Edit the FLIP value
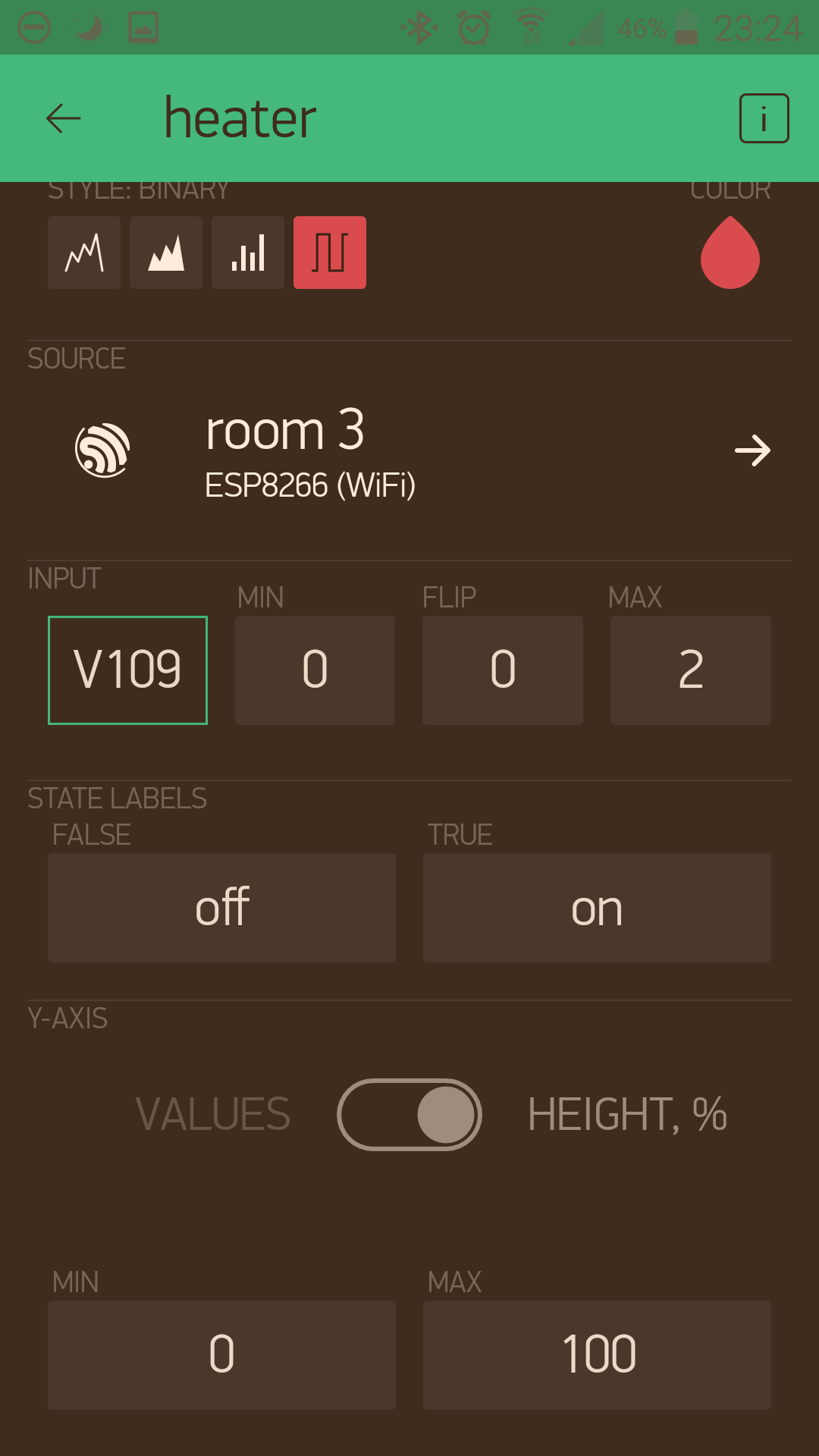This screenshot has height=1456, width=819. click(503, 670)
